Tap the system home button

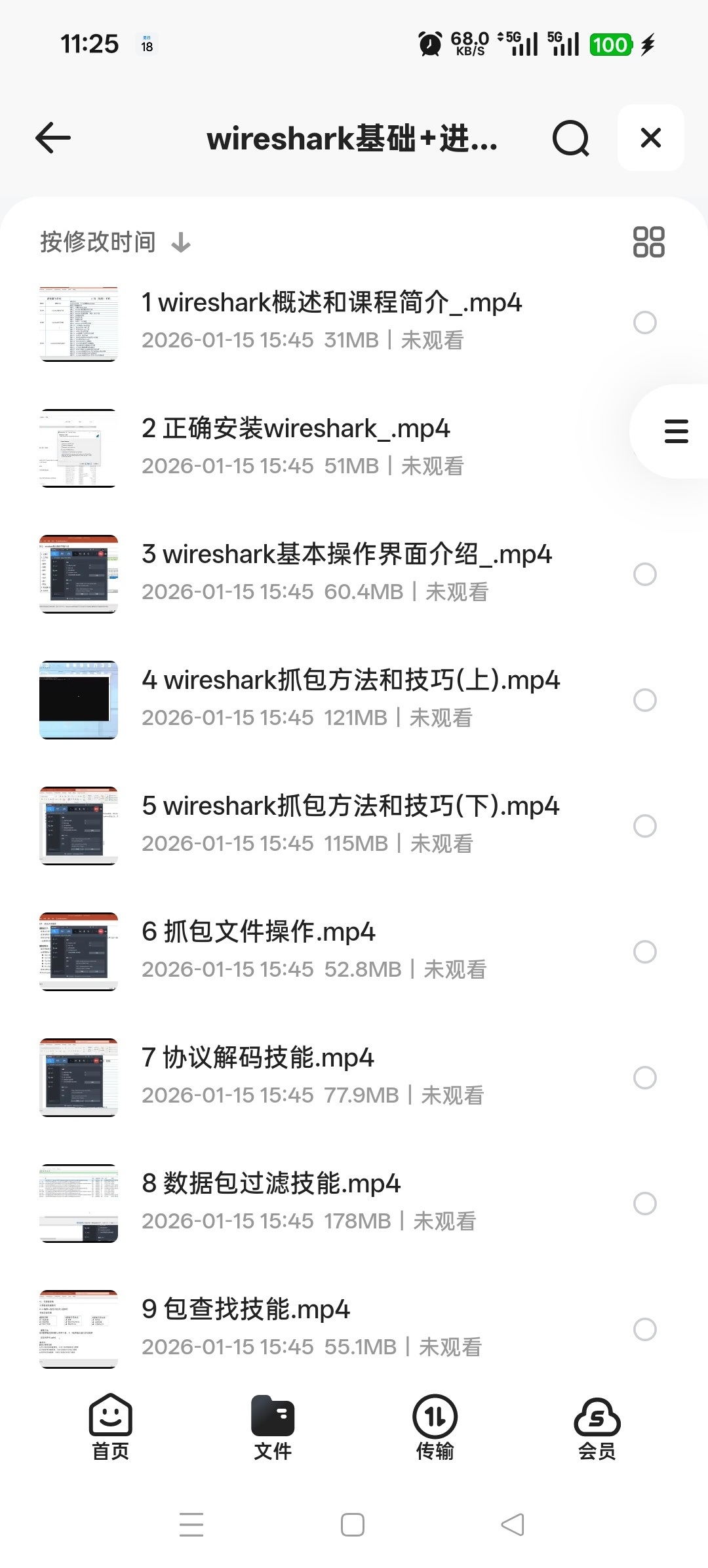click(353, 1525)
